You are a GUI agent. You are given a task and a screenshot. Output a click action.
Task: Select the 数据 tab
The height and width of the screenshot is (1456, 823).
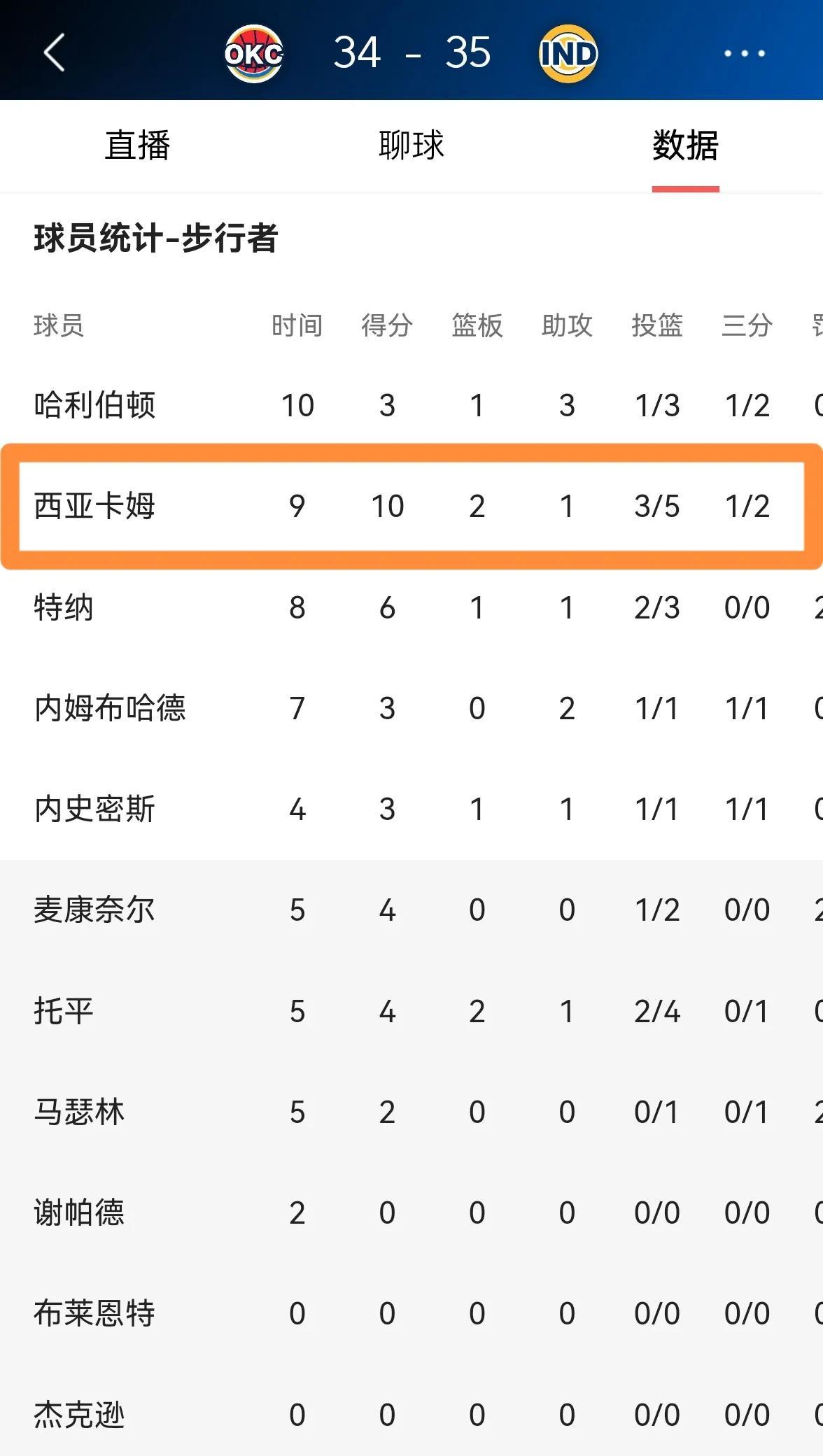coord(685,146)
